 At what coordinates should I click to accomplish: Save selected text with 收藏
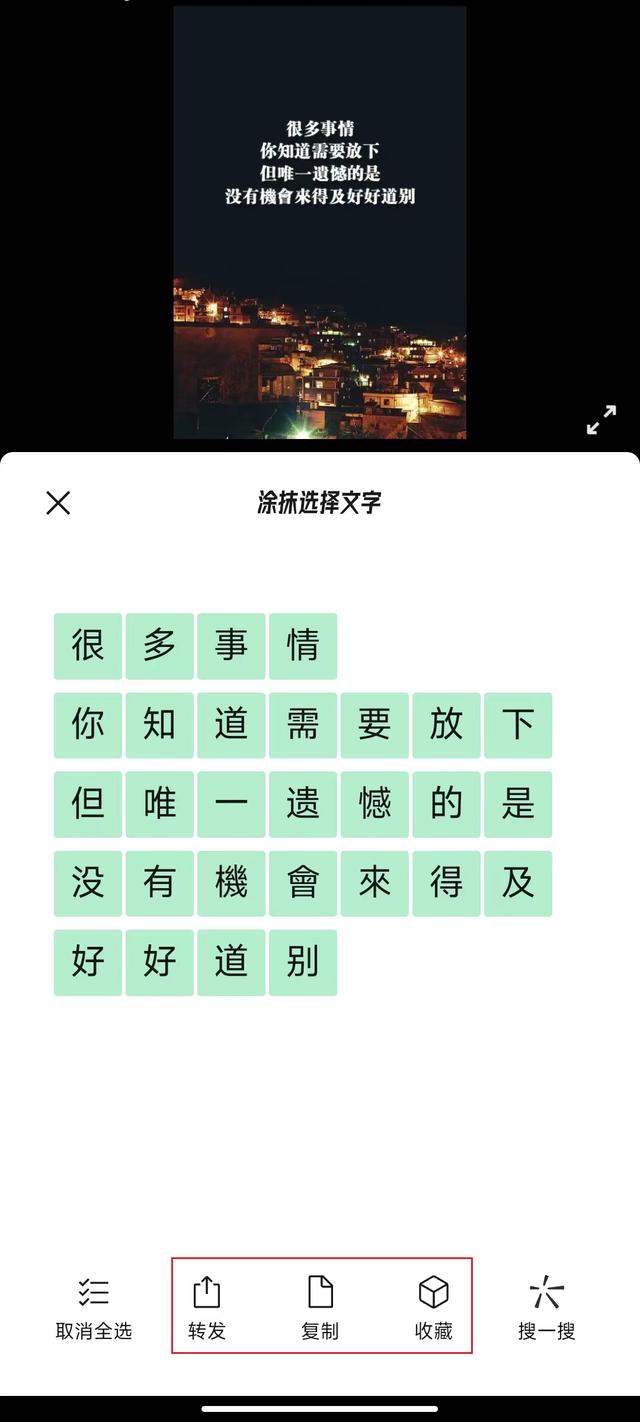click(433, 1308)
